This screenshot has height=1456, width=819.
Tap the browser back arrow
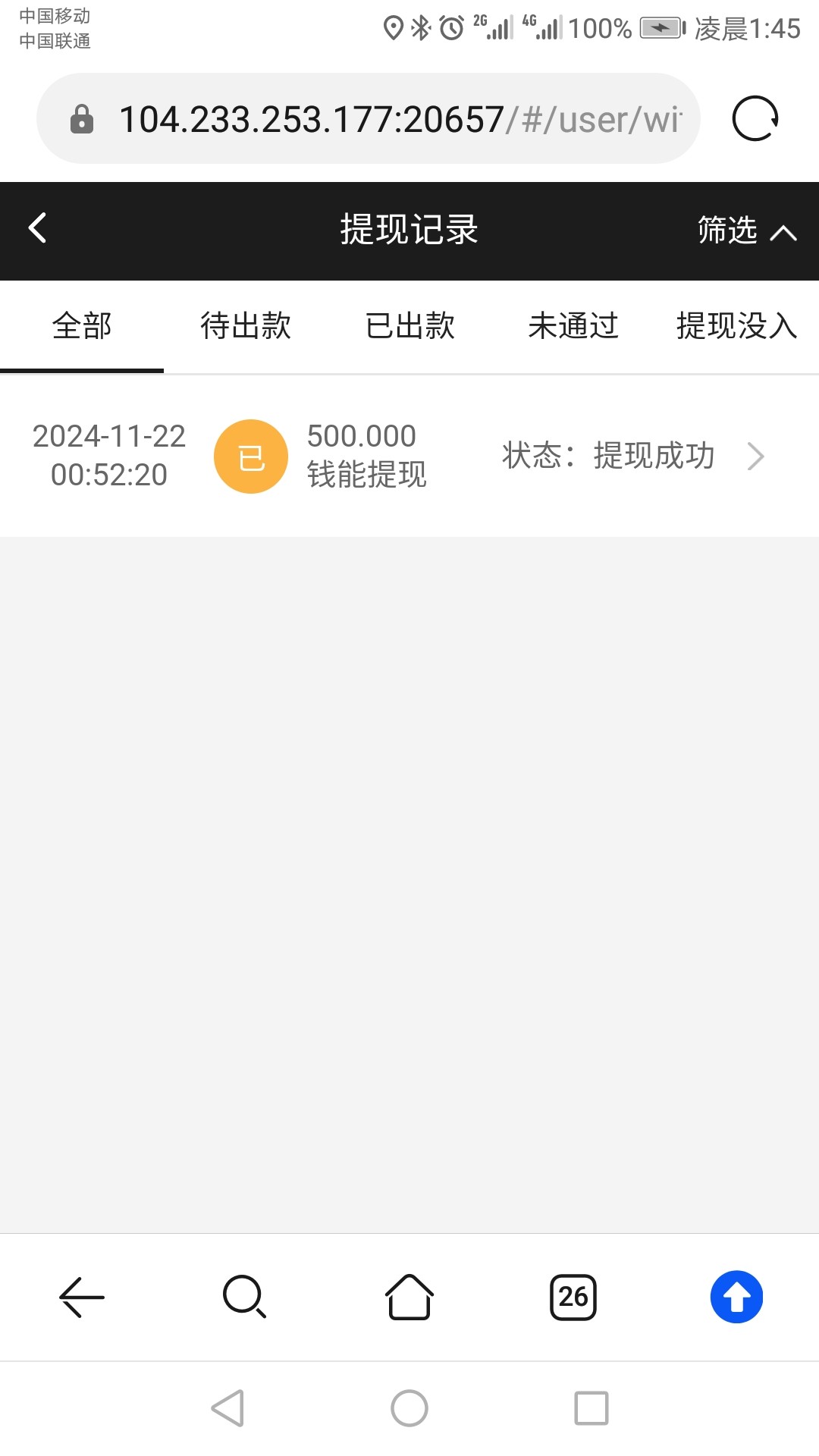[82, 1297]
